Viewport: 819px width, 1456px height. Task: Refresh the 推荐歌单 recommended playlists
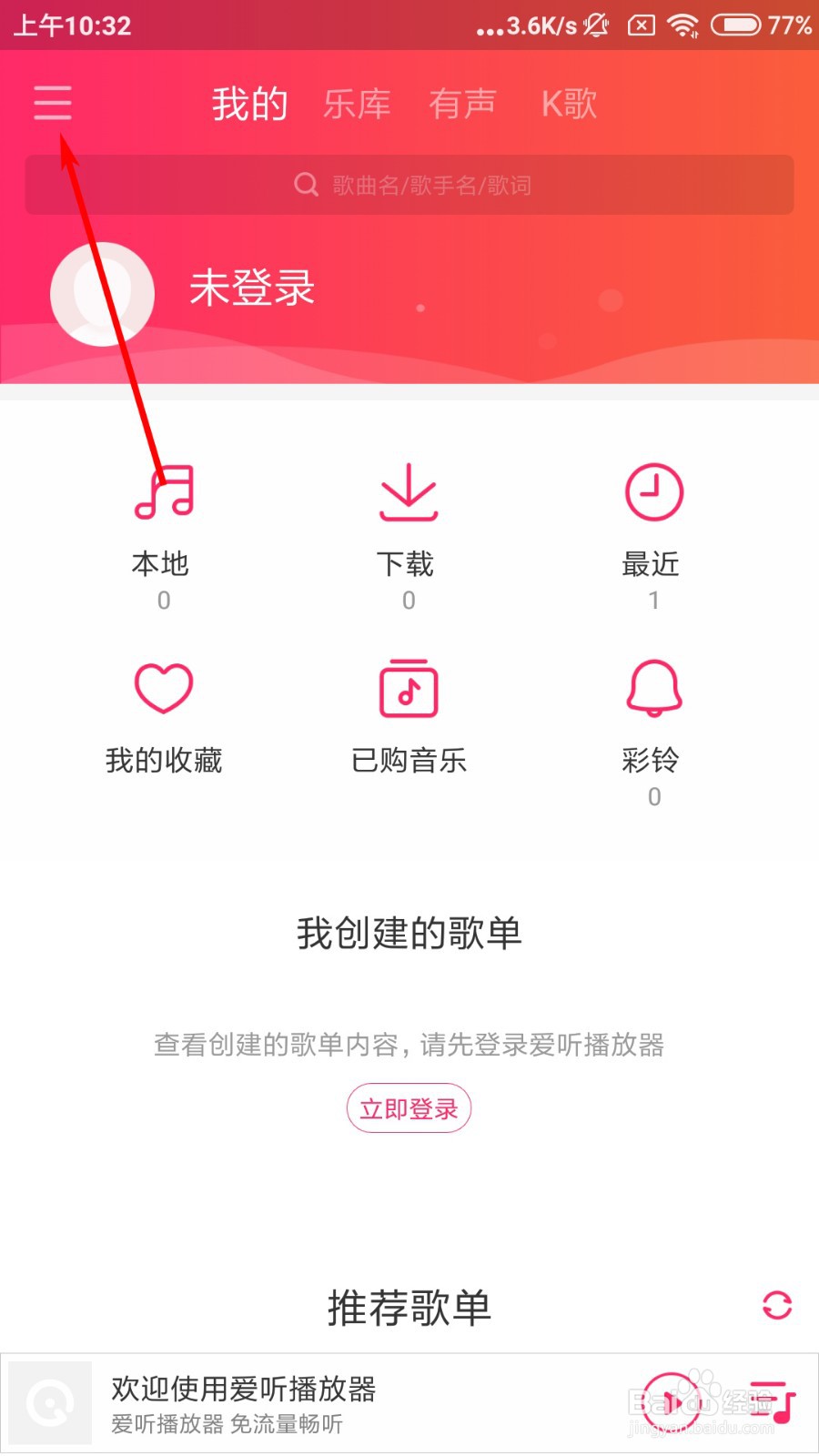tap(777, 1306)
